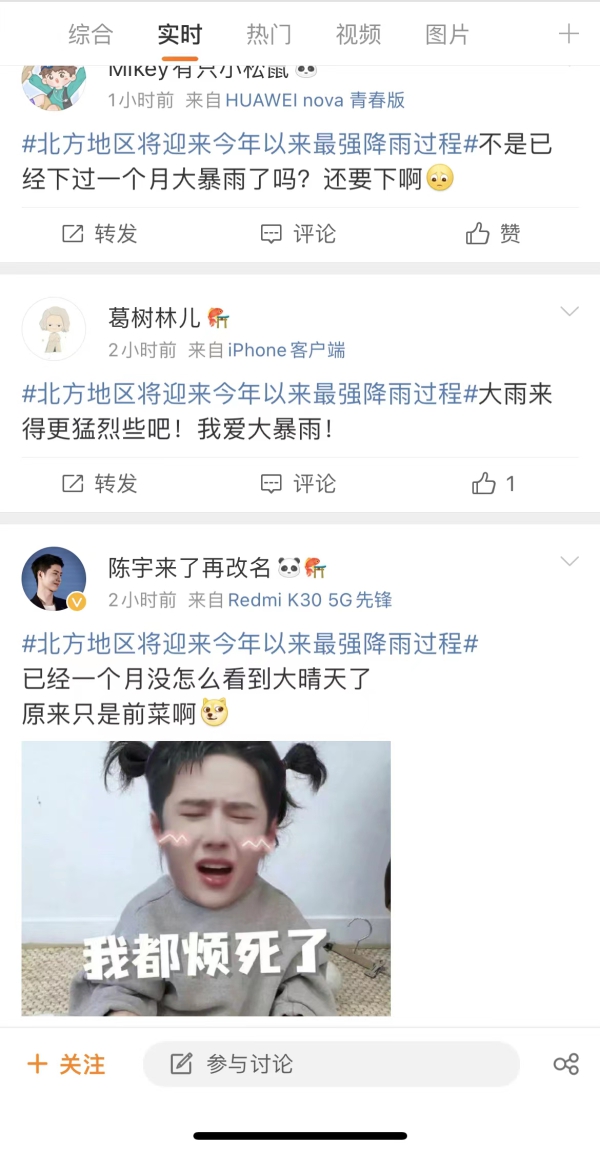Screen dimensions: 600x1152
Task: Open the 视频 tab
Action: [358, 34]
